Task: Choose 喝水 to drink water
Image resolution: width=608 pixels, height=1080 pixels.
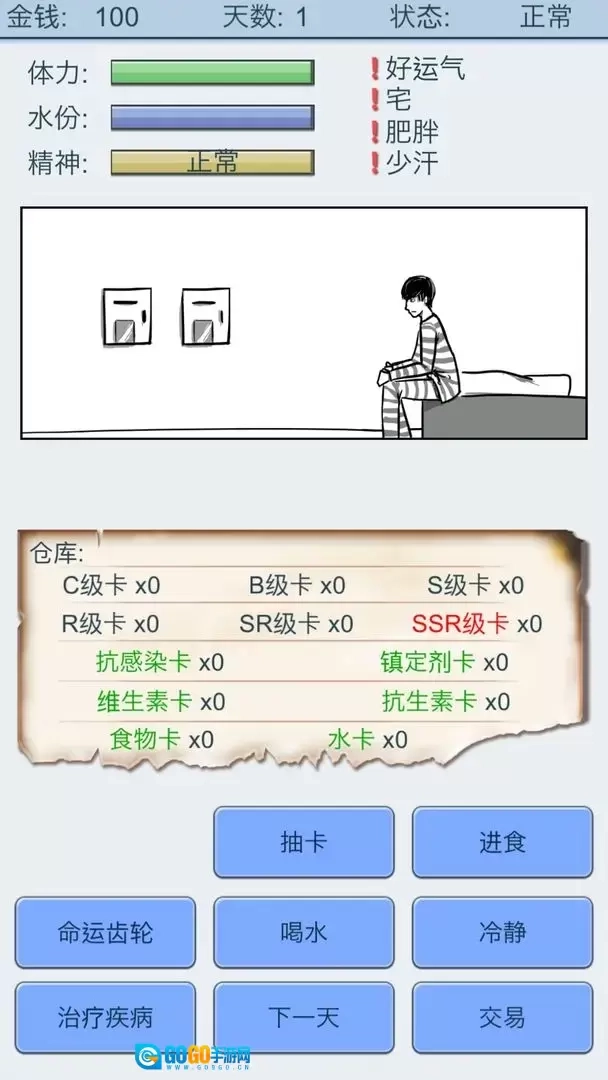Action: point(304,932)
